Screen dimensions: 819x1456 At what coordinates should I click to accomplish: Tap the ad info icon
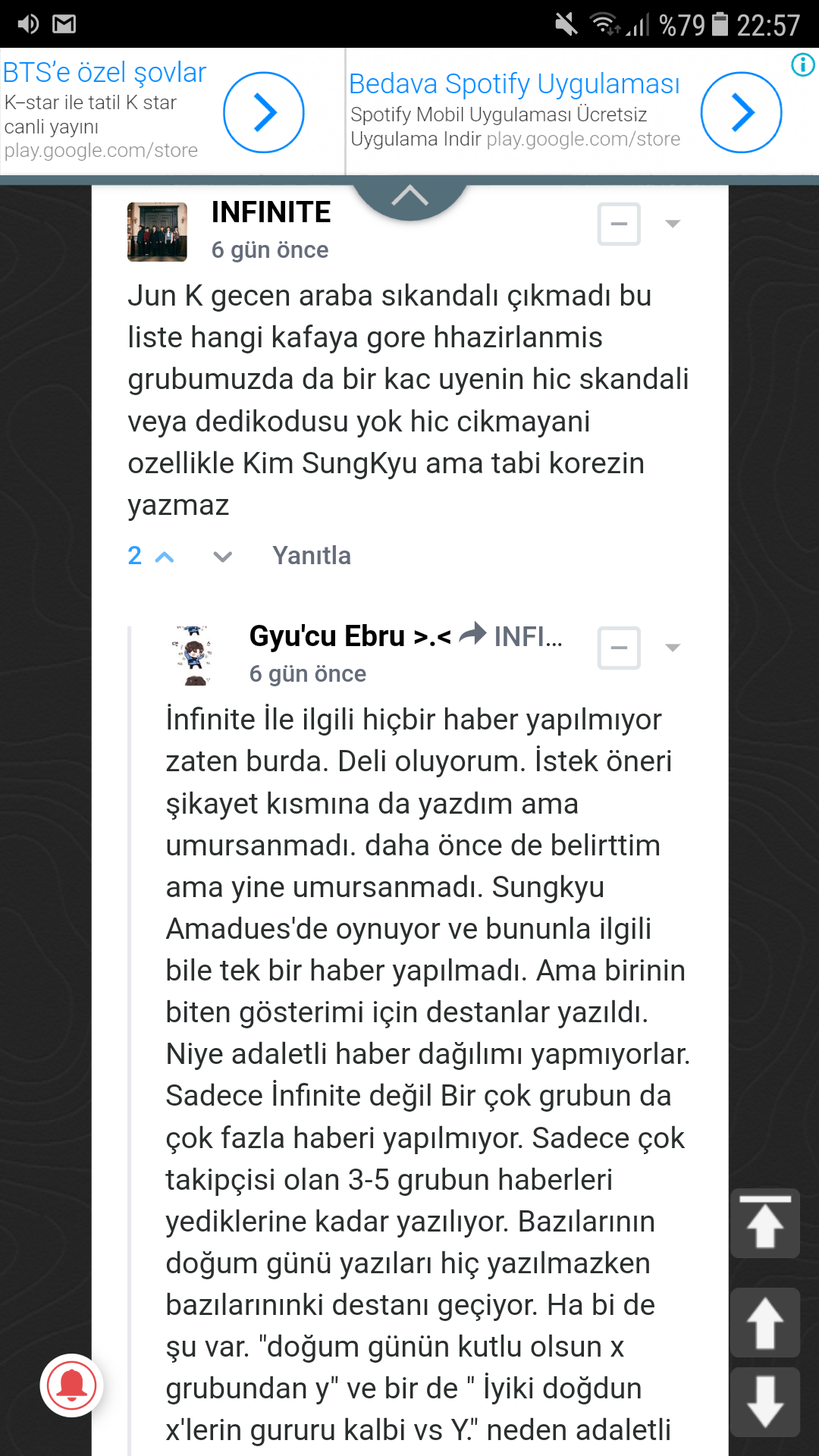coord(802,65)
